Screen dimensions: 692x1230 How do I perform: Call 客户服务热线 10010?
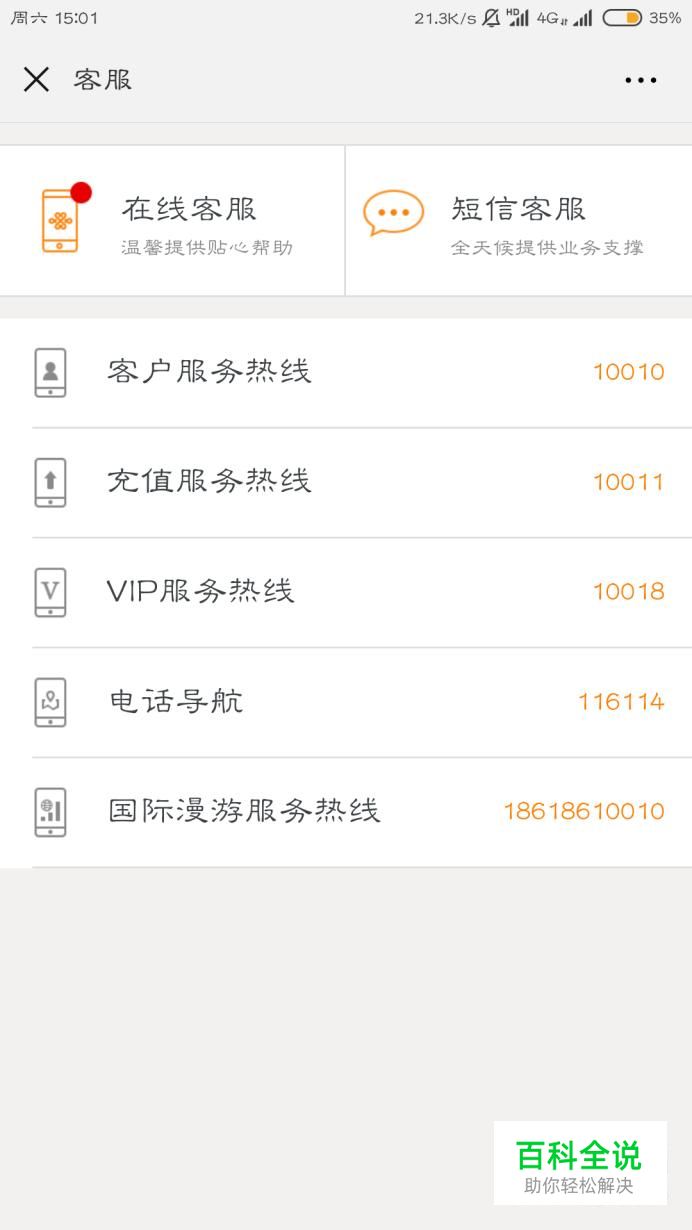tap(346, 373)
